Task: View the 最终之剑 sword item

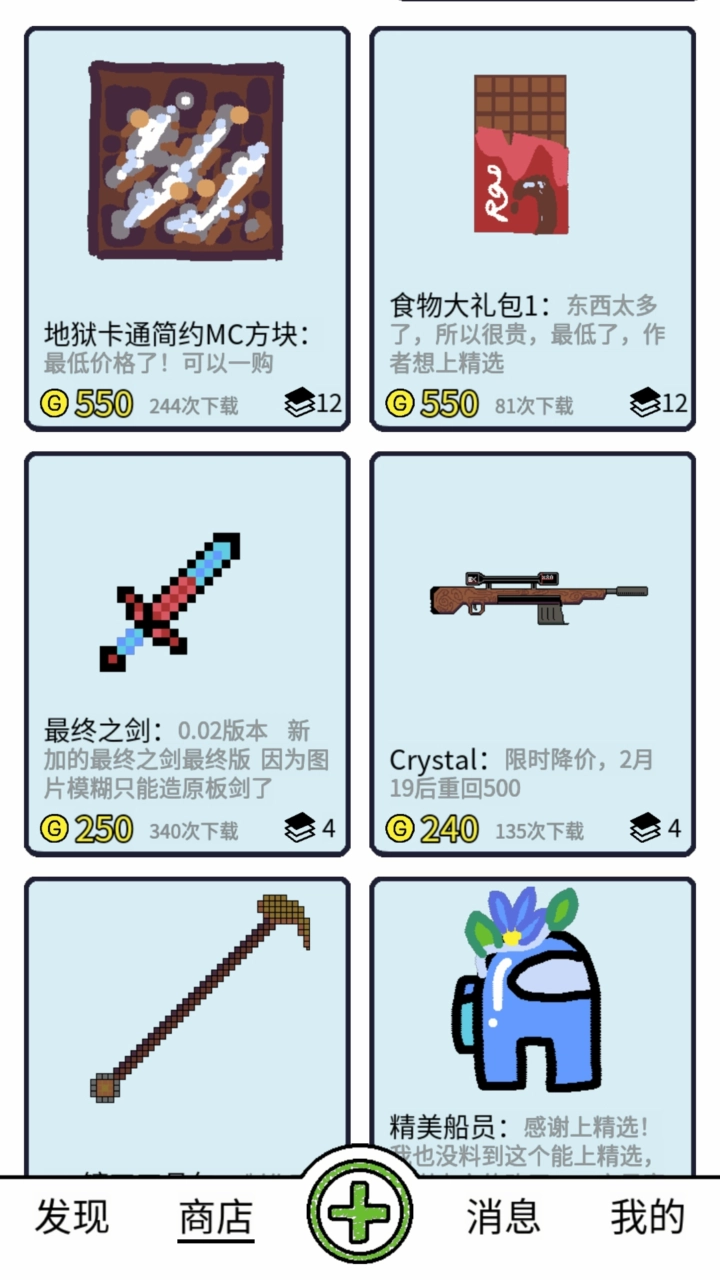Action: click(187, 654)
